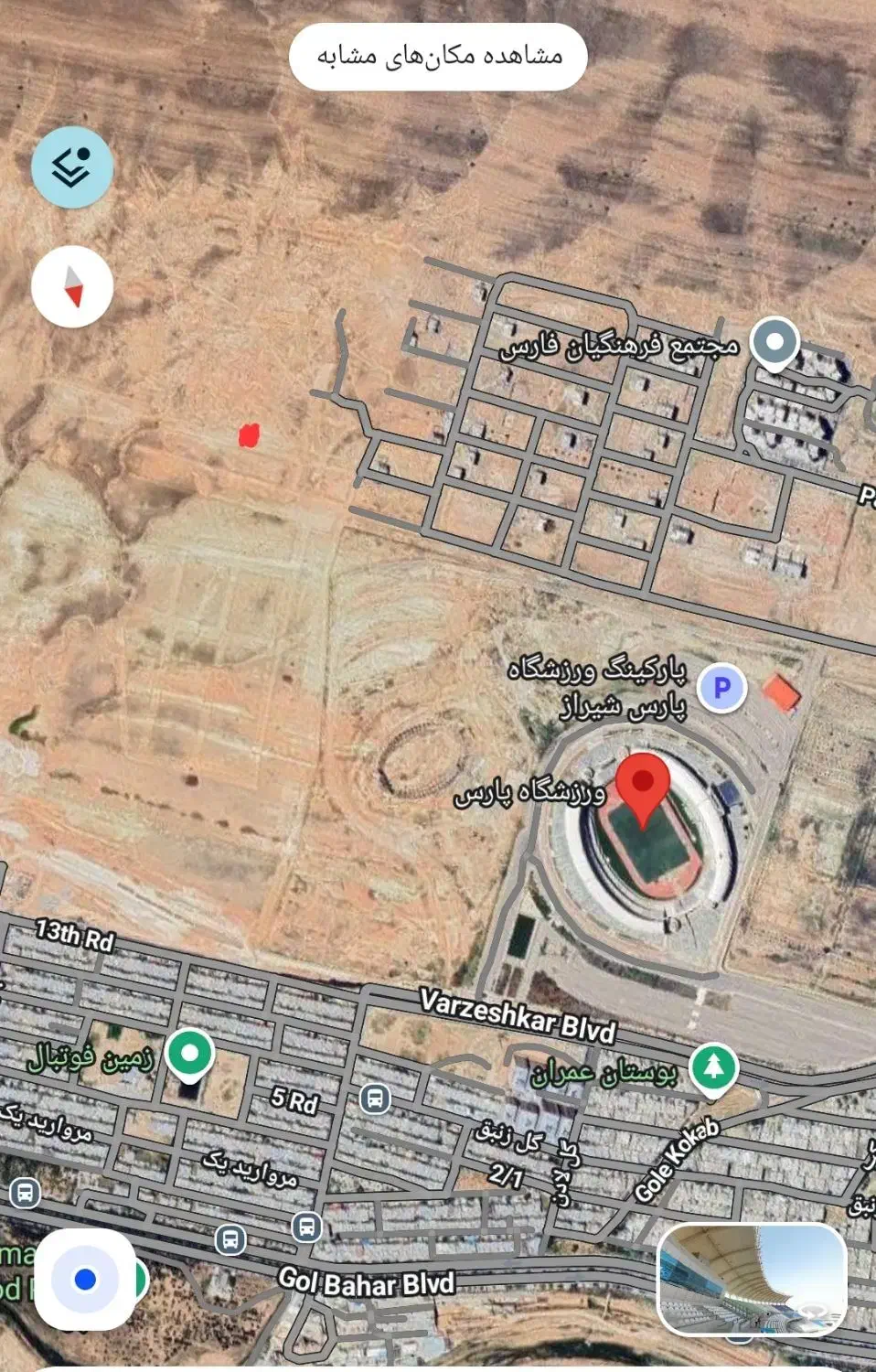Tap the stadium parking P marker

point(722,688)
